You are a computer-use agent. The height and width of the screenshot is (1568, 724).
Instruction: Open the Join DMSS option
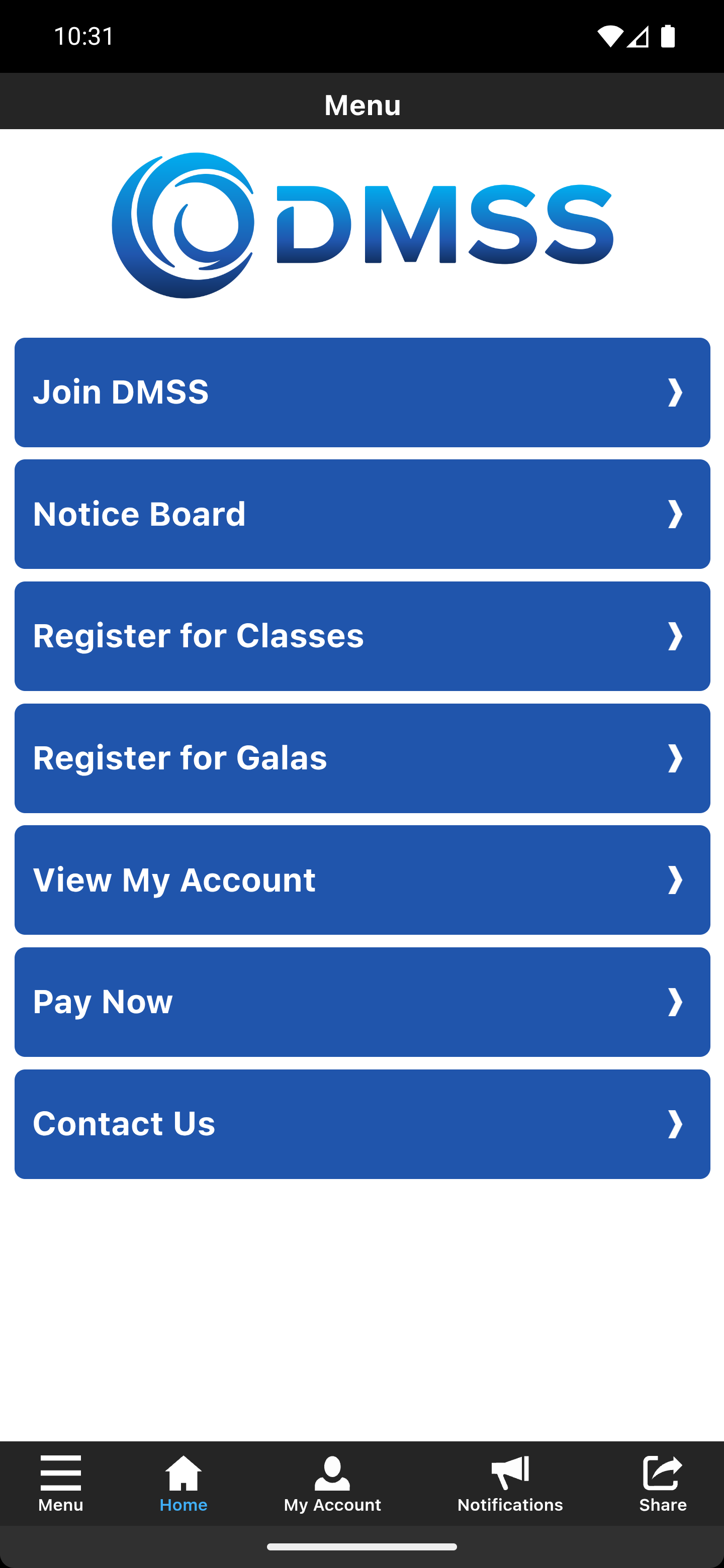(x=361, y=392)
